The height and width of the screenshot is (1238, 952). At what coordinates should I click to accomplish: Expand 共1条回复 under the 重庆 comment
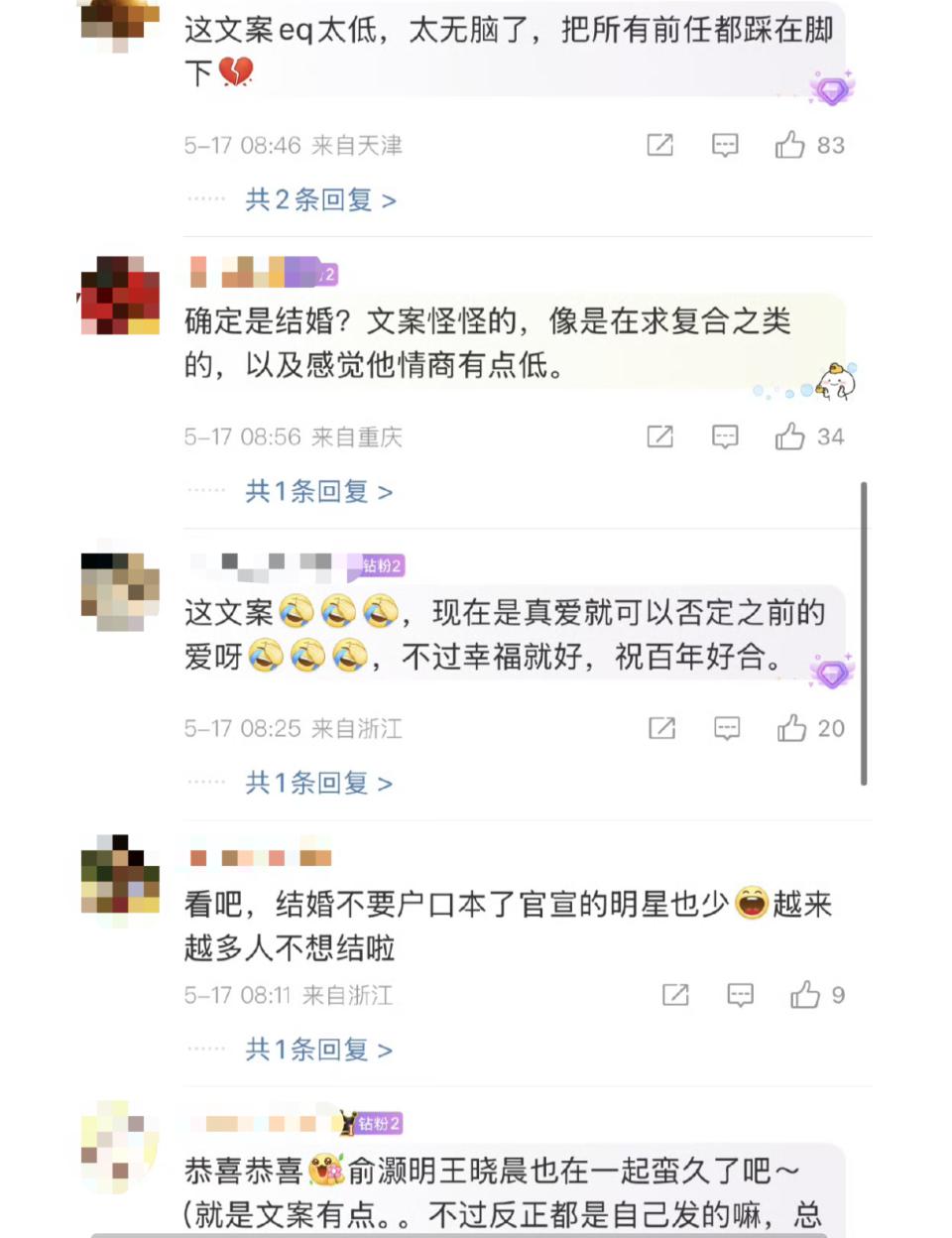click(x=317, y=491)
